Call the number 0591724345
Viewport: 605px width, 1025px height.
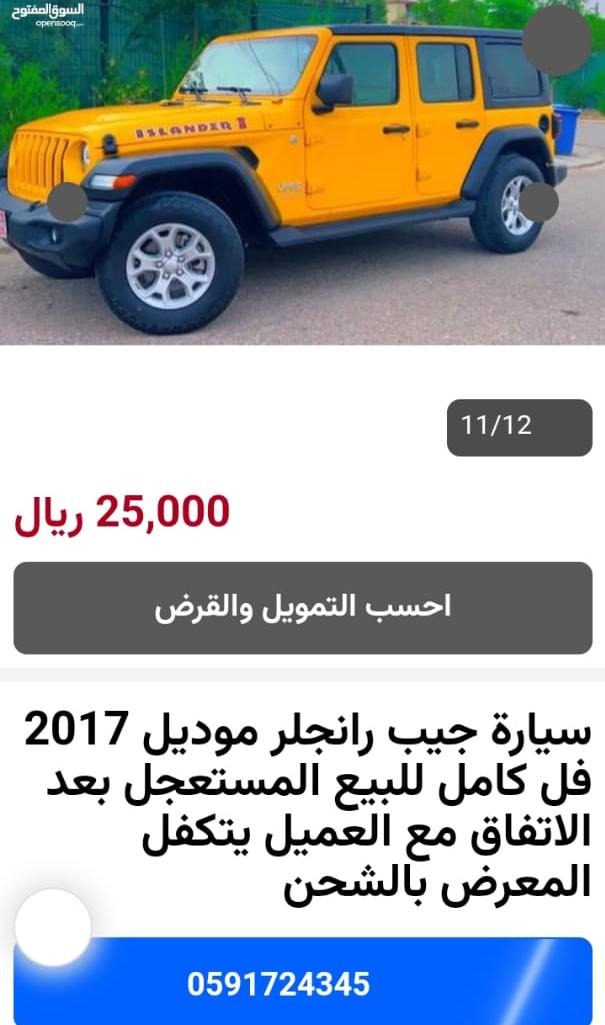pos(302,981)
